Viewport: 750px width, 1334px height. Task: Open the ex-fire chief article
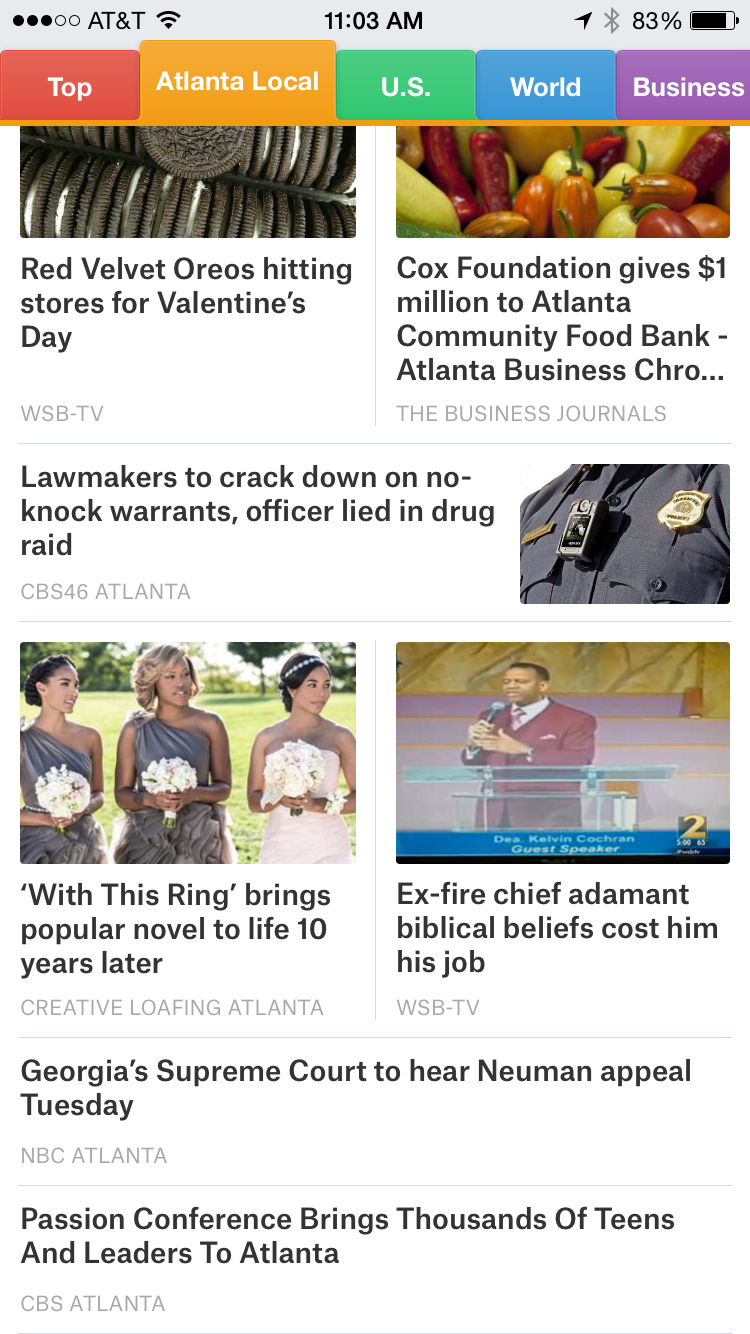coord(557,927)
